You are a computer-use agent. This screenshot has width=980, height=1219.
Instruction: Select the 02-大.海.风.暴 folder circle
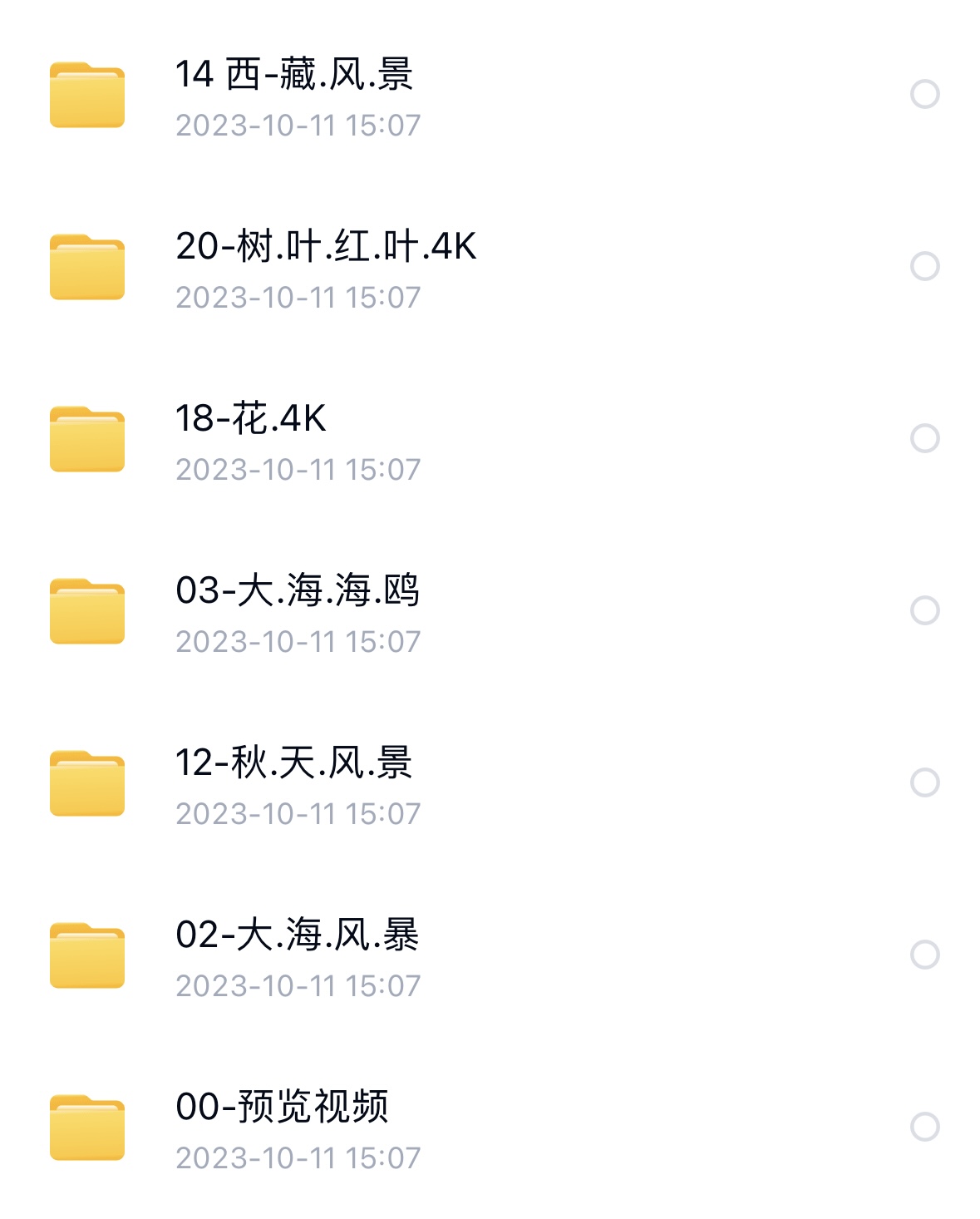(924, 955)
